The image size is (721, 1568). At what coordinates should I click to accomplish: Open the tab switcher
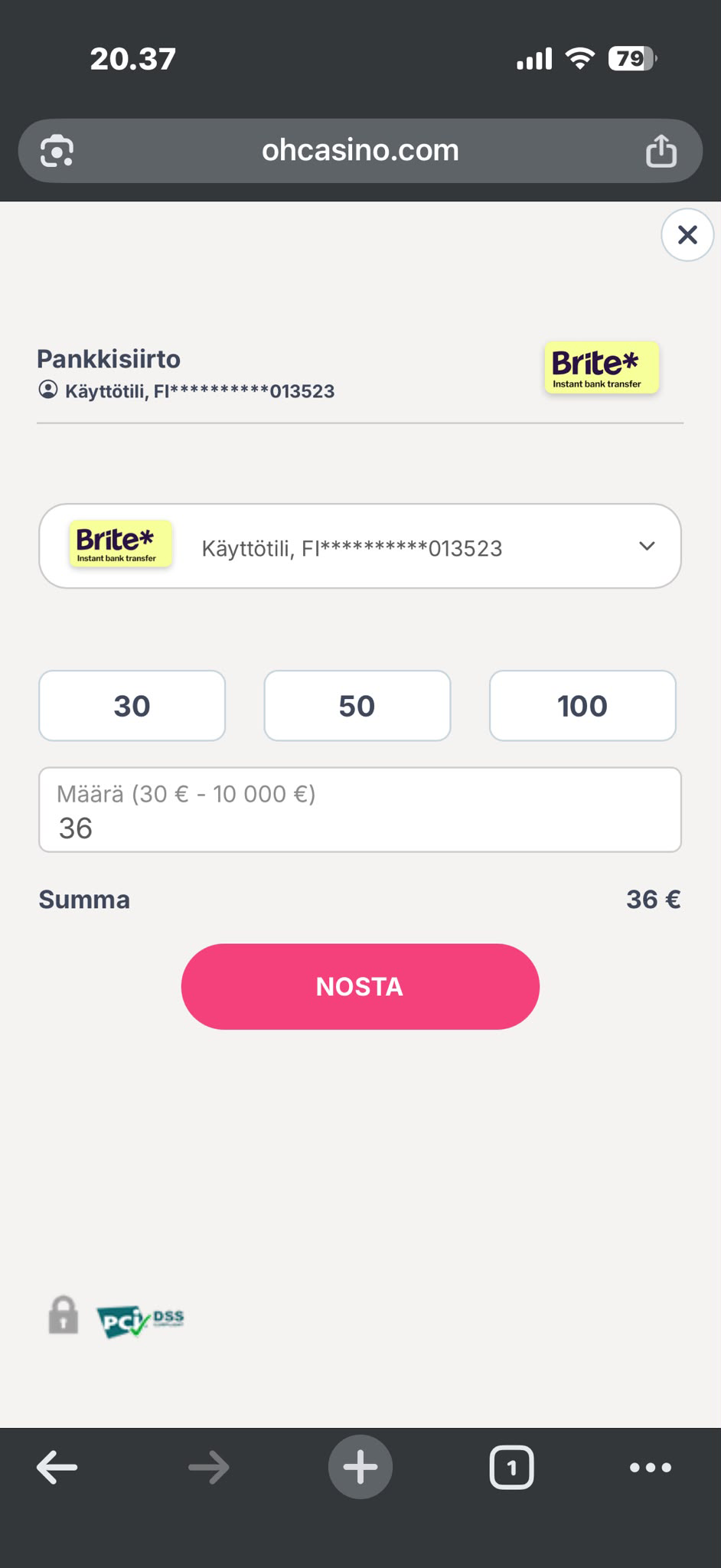point(511,1468)
